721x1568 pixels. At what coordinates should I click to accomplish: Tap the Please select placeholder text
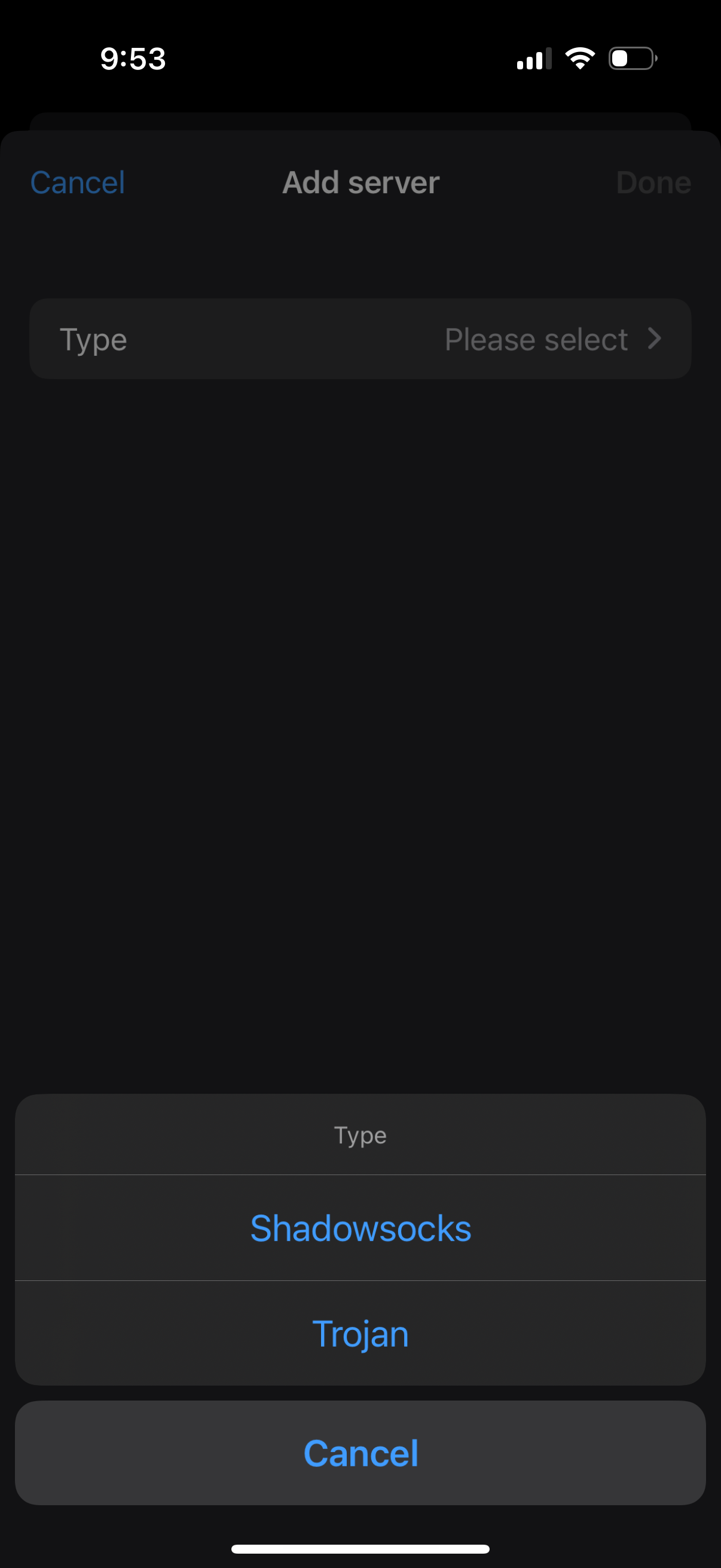point(536,339)
